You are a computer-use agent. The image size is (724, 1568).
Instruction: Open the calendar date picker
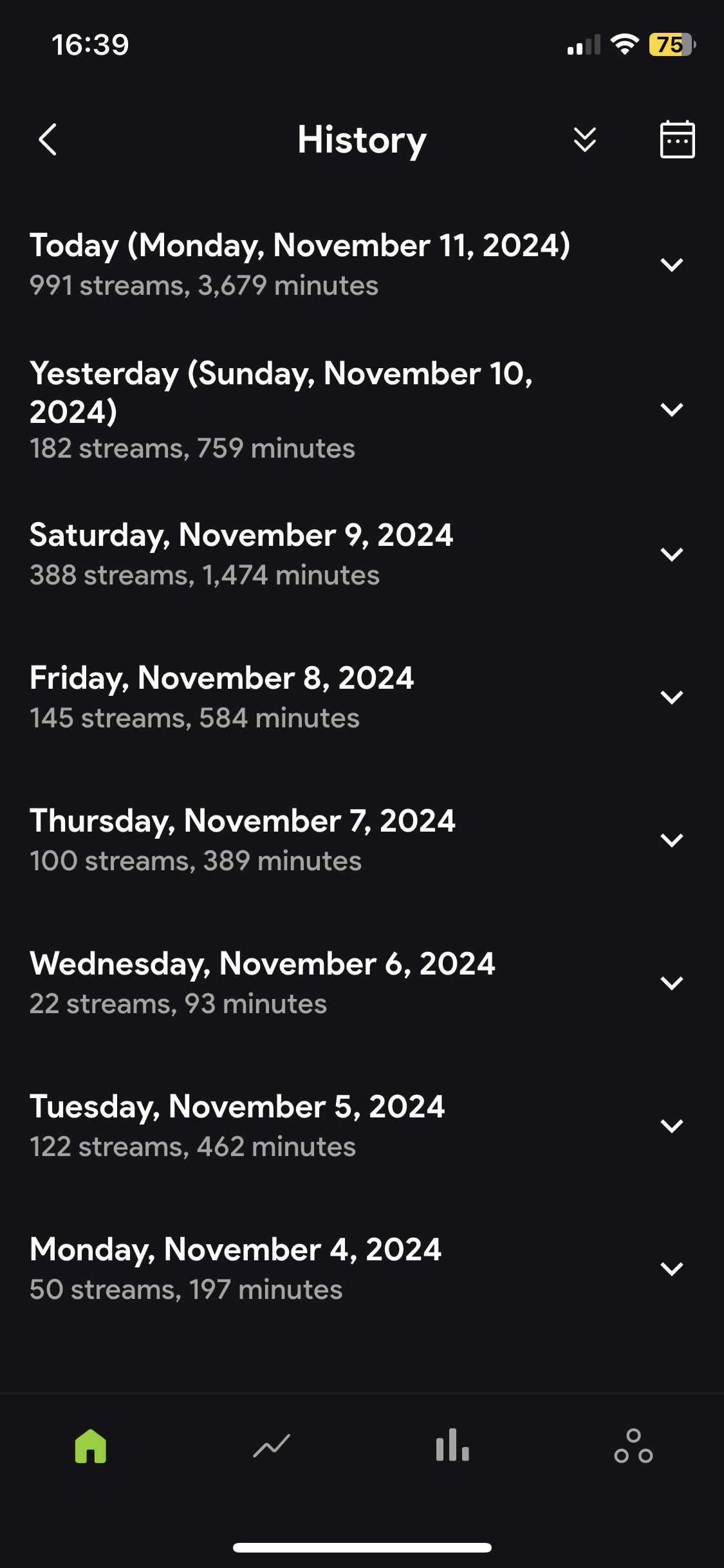tap(677, 139)
